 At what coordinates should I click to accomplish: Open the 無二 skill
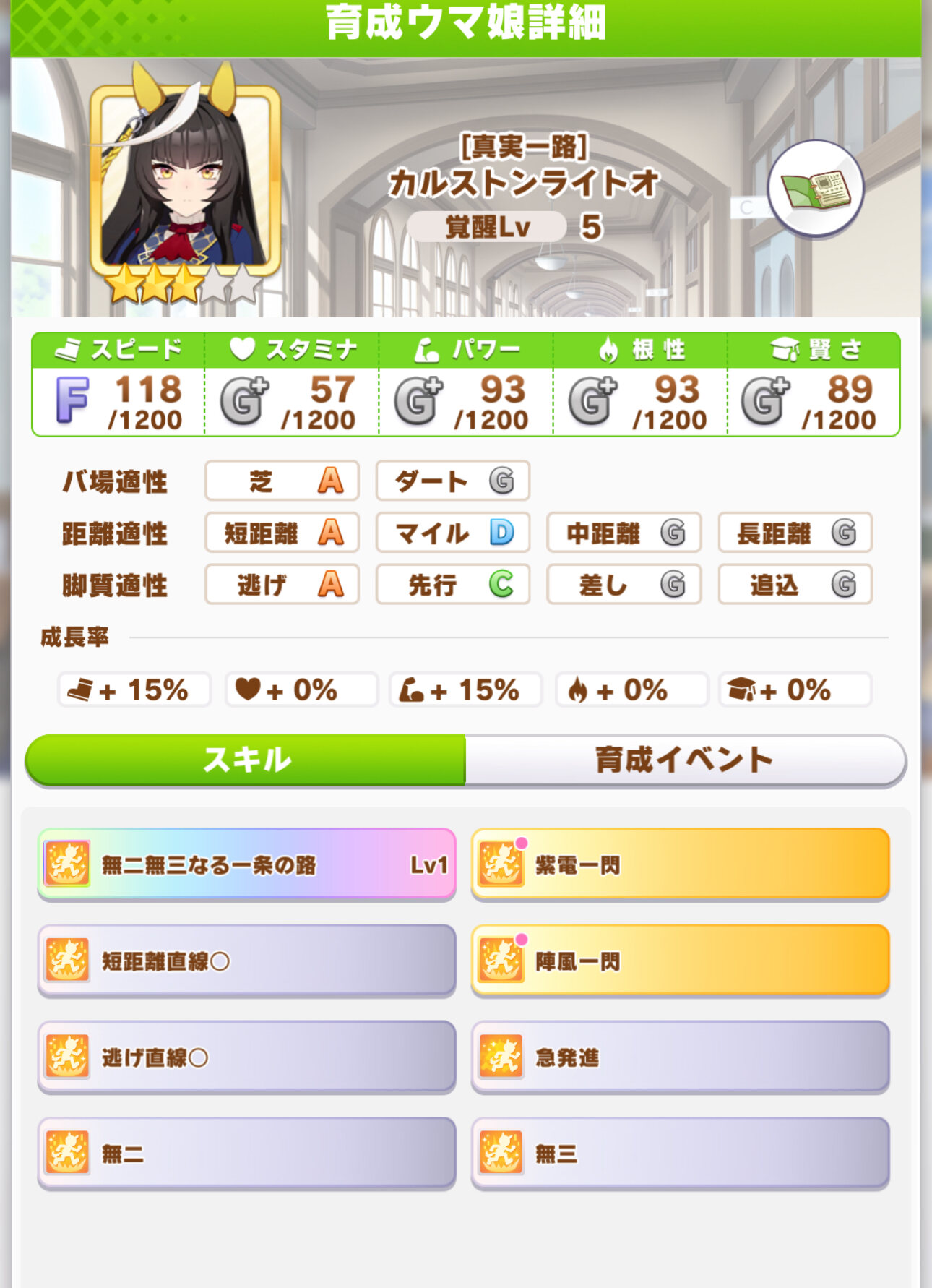tap(246, 1153)
